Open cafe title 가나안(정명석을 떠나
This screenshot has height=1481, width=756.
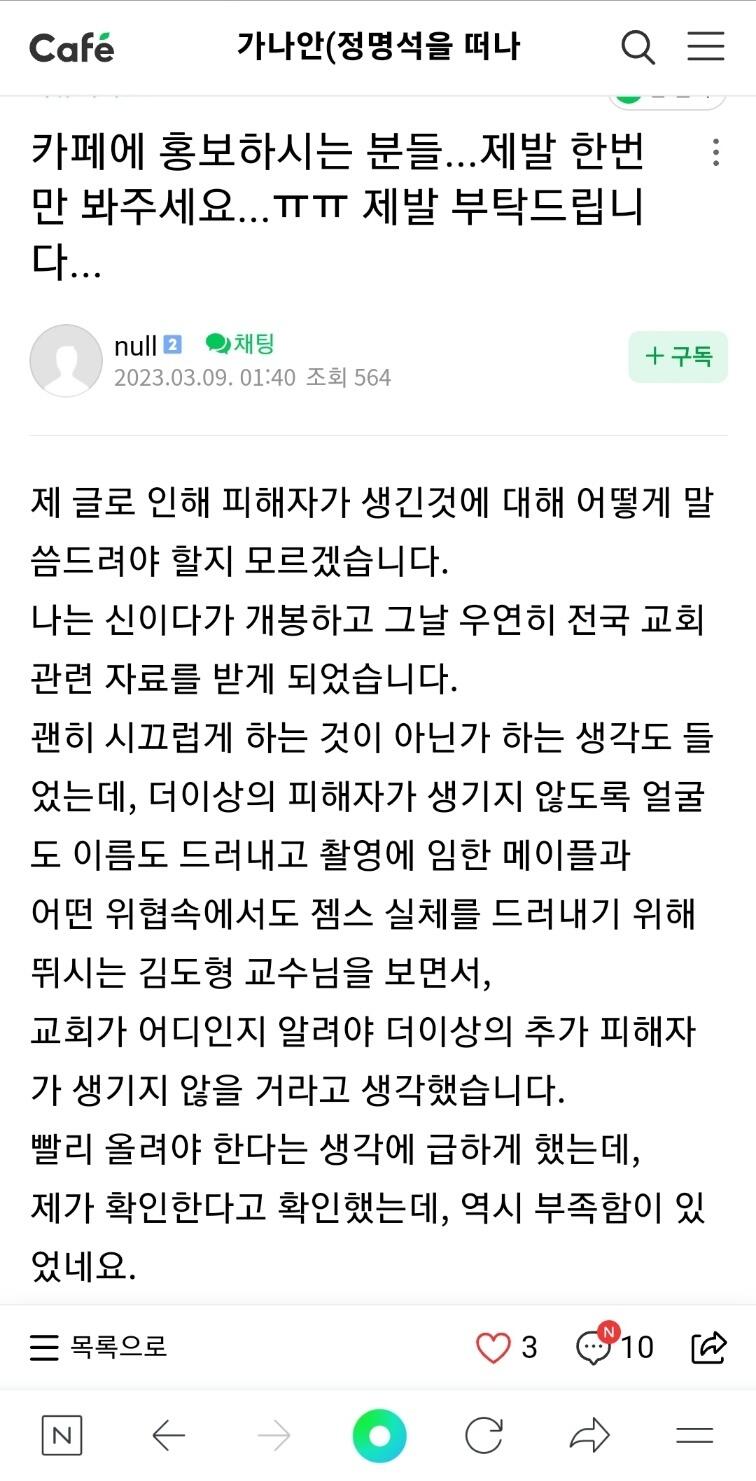[x=378, y=46]
